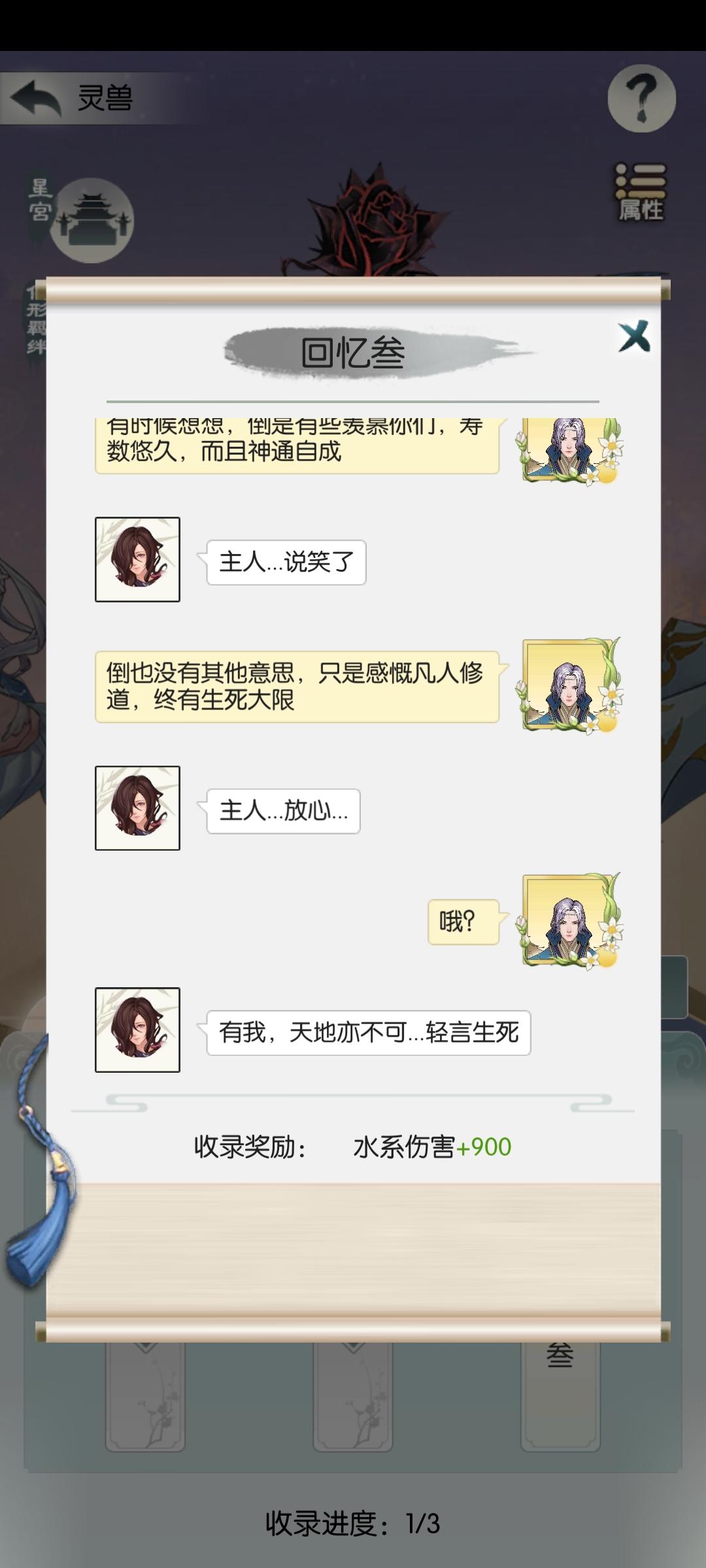Tap the spirit beast's brown-haired avatar portrait
The height and width of the screenshot is (1568, 706).
tap(137, 559)
